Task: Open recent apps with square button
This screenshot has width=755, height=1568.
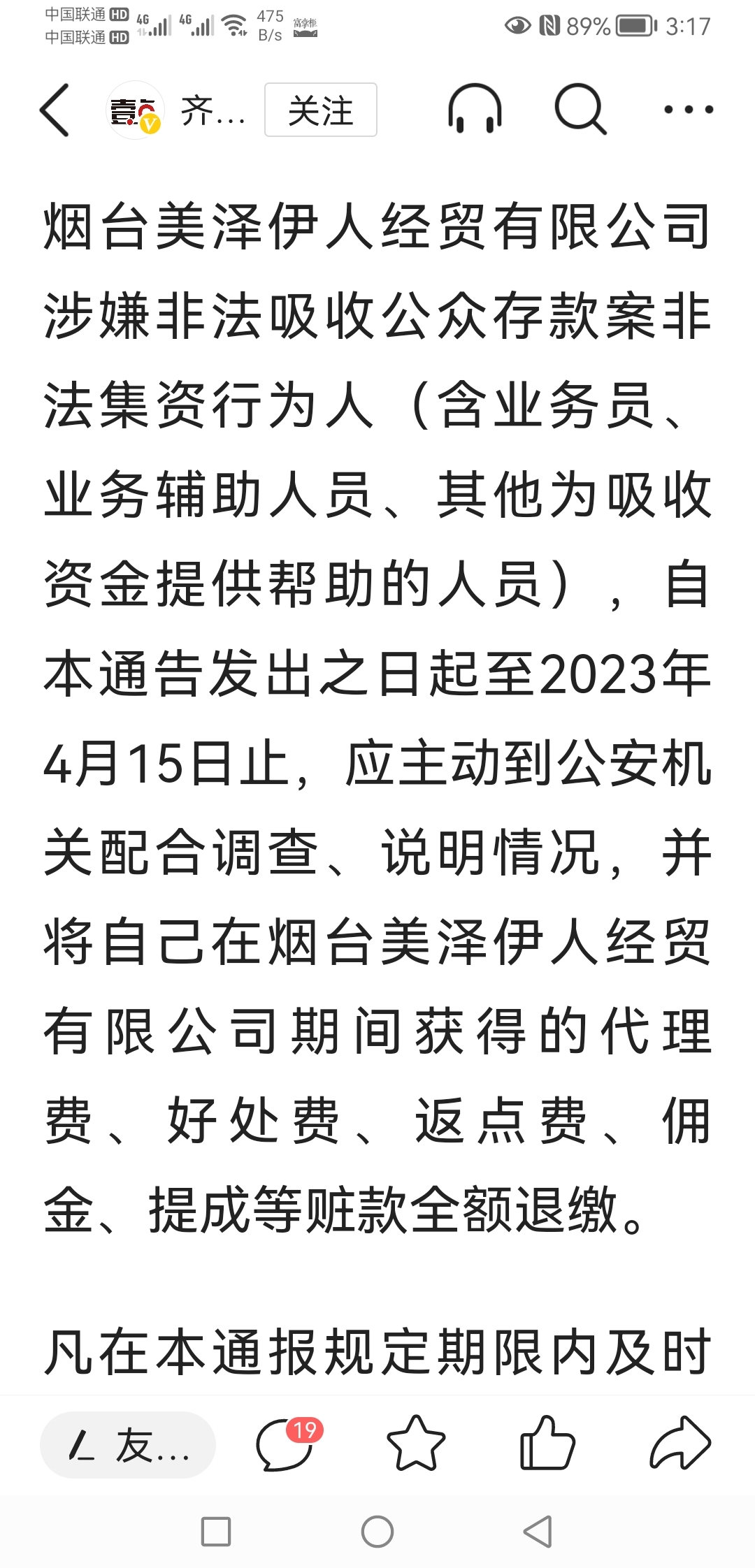Action: [x=216, y=1532]
